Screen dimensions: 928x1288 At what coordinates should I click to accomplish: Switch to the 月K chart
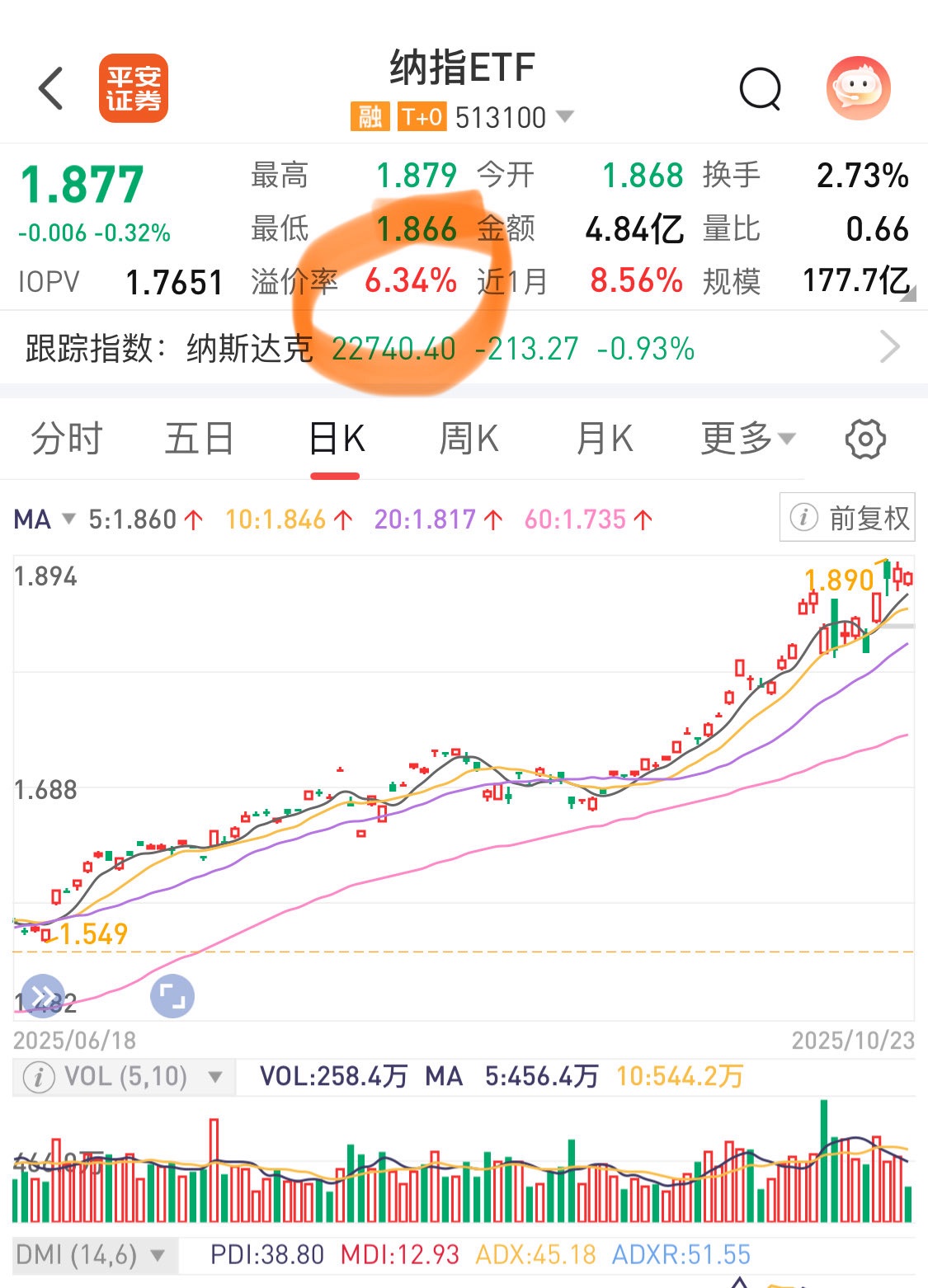point(604,438)
